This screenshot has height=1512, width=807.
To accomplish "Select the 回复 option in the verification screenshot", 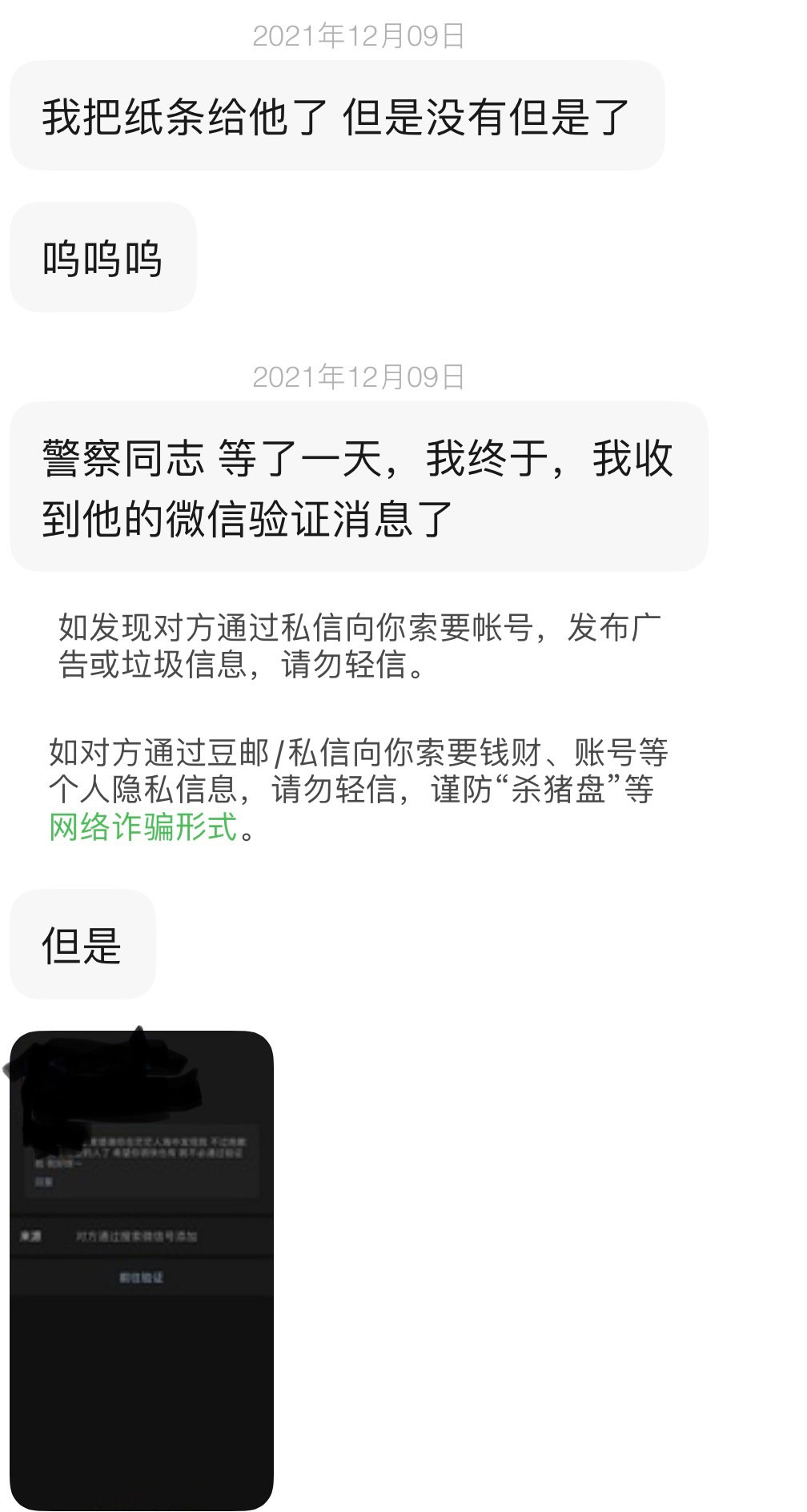I will pyautogui.click(x=44, y=1181).
